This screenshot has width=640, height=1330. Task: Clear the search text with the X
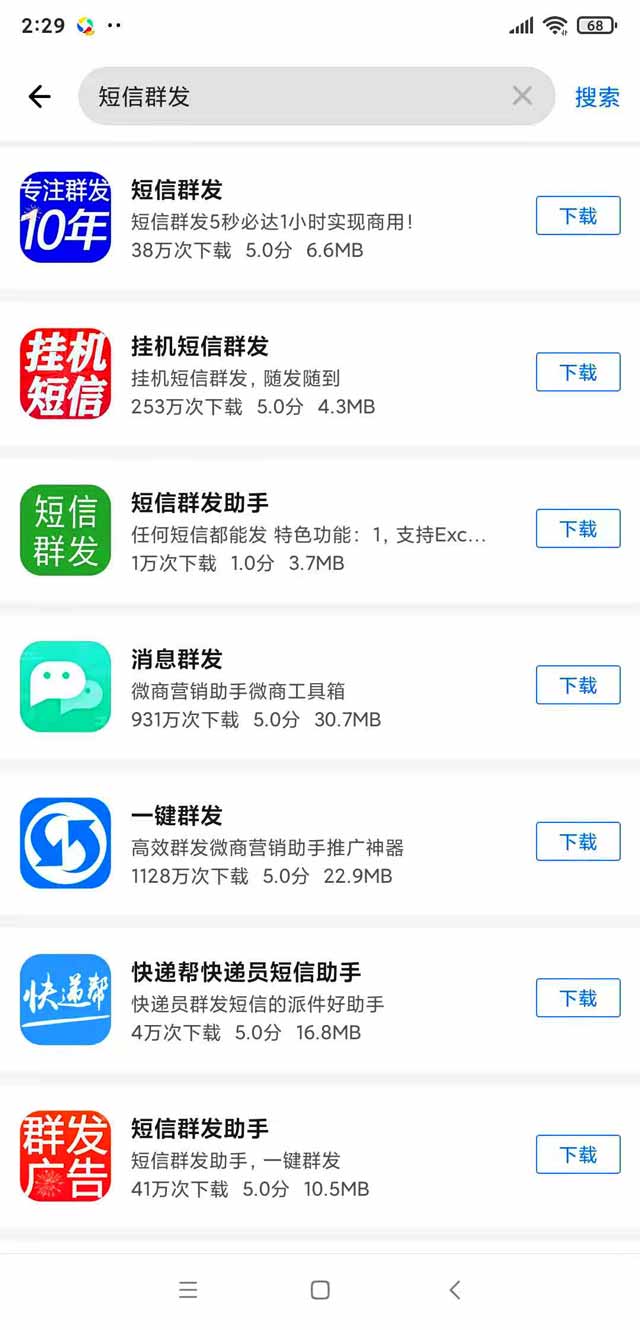coord(522,96)
